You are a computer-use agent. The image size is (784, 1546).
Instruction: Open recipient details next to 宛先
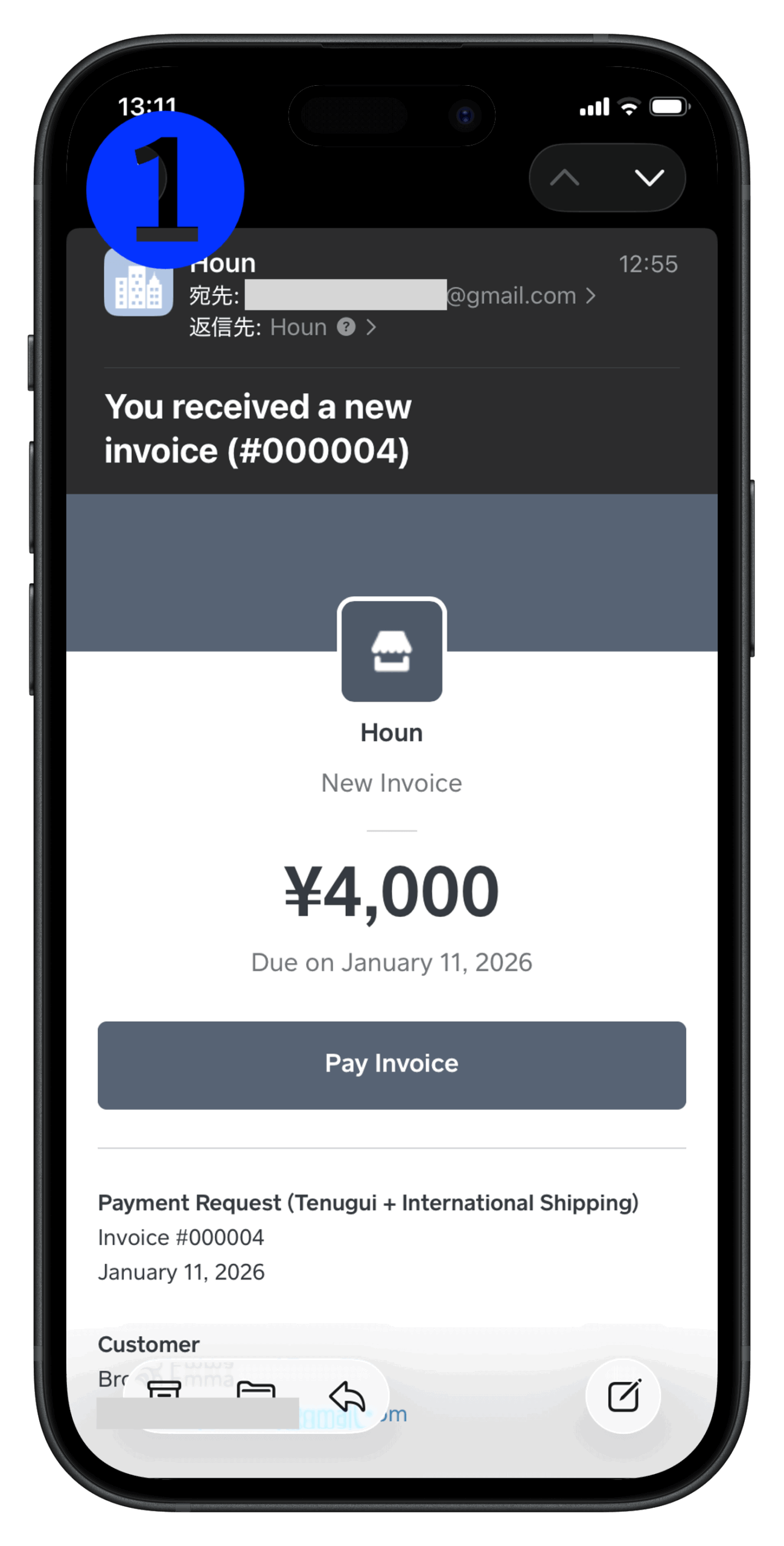[x=590, y=295]
